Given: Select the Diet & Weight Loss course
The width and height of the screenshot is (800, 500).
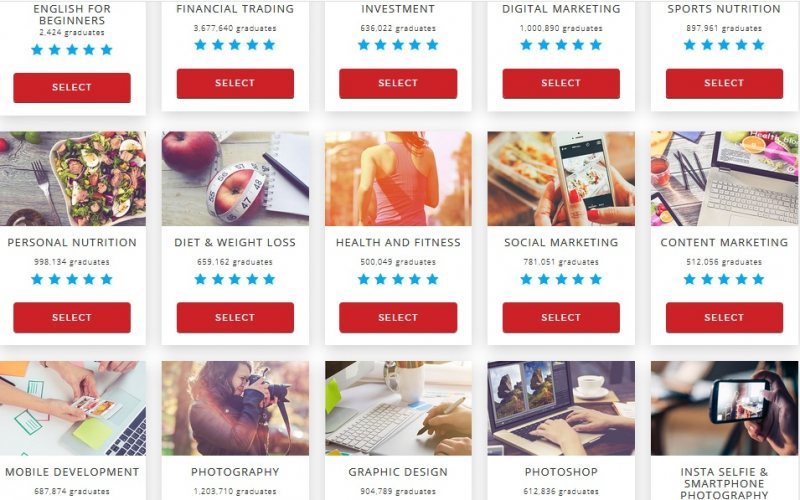Looking at the screenshot, I should (x=235, y=317).
